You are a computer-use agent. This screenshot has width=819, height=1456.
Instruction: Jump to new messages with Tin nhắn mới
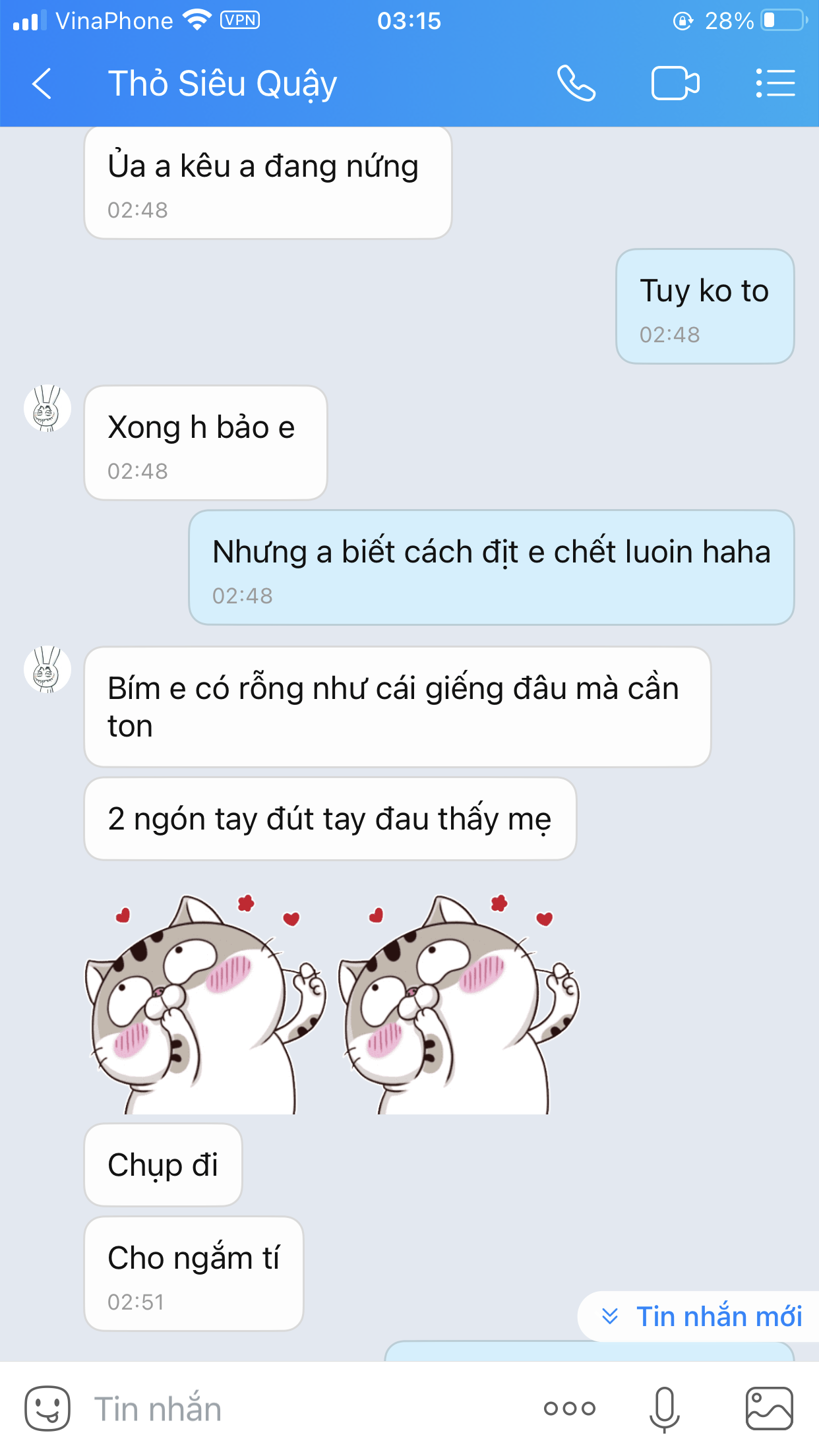click(x=701, y=1316)
